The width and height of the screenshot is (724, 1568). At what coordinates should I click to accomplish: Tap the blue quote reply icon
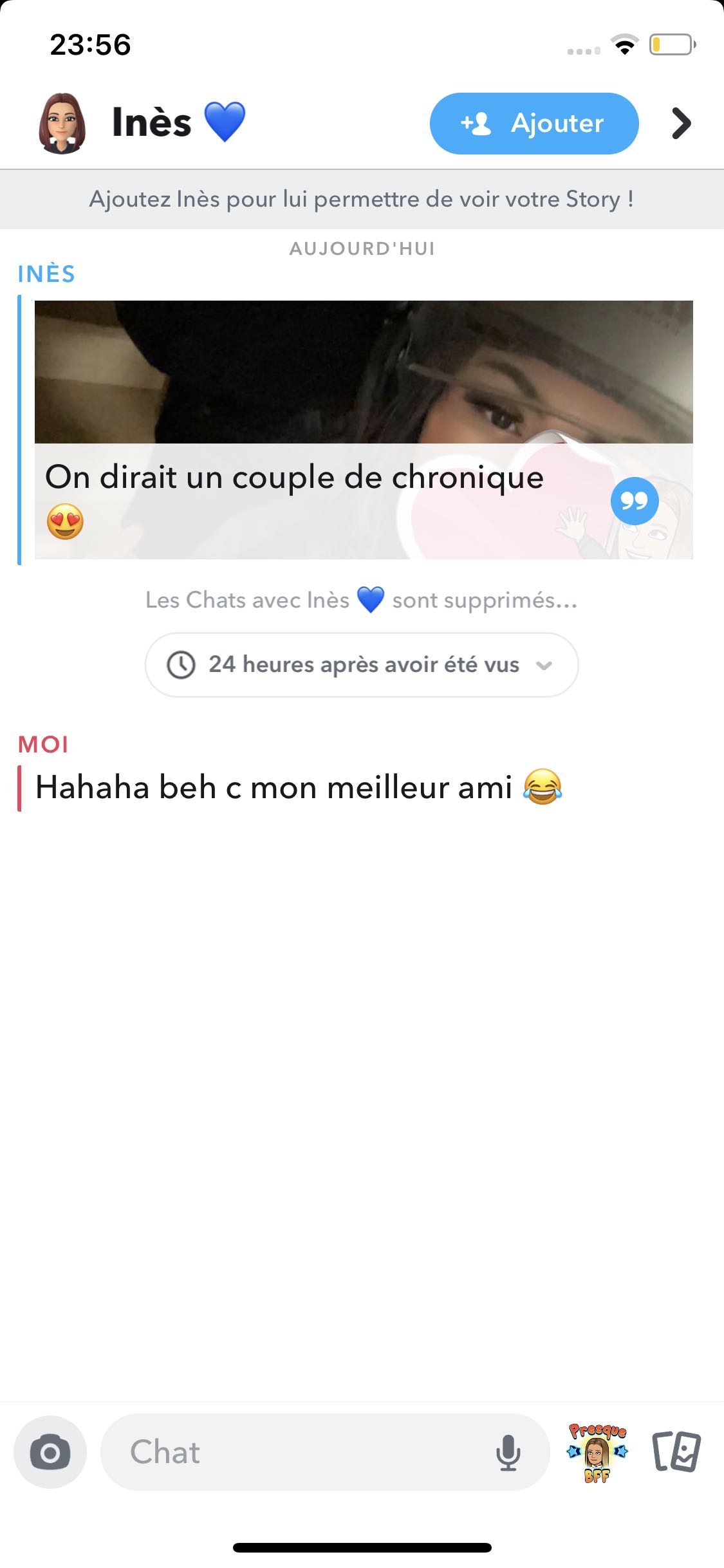pos(635,501)
